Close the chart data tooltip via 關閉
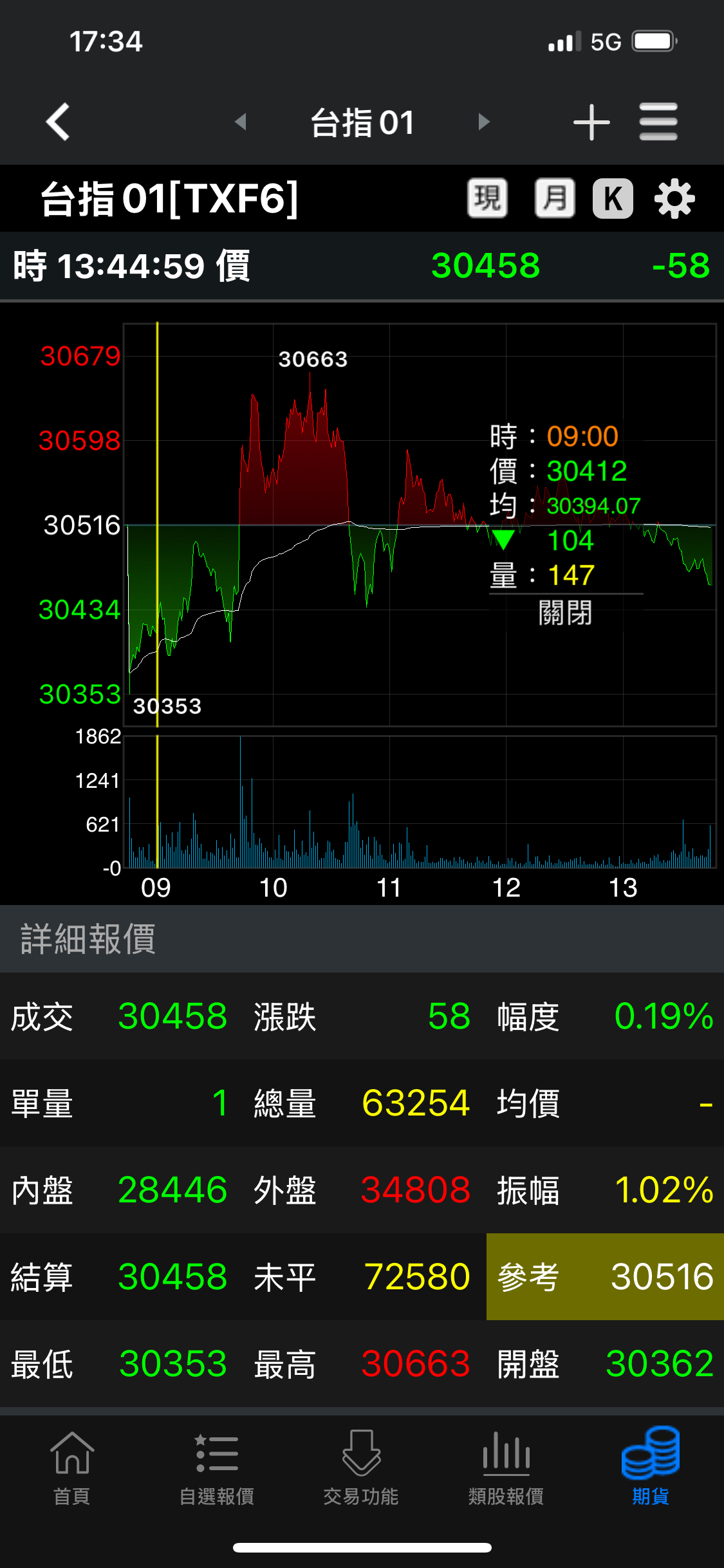Screen dimensions: 724x1568 [x=565, y=613]
